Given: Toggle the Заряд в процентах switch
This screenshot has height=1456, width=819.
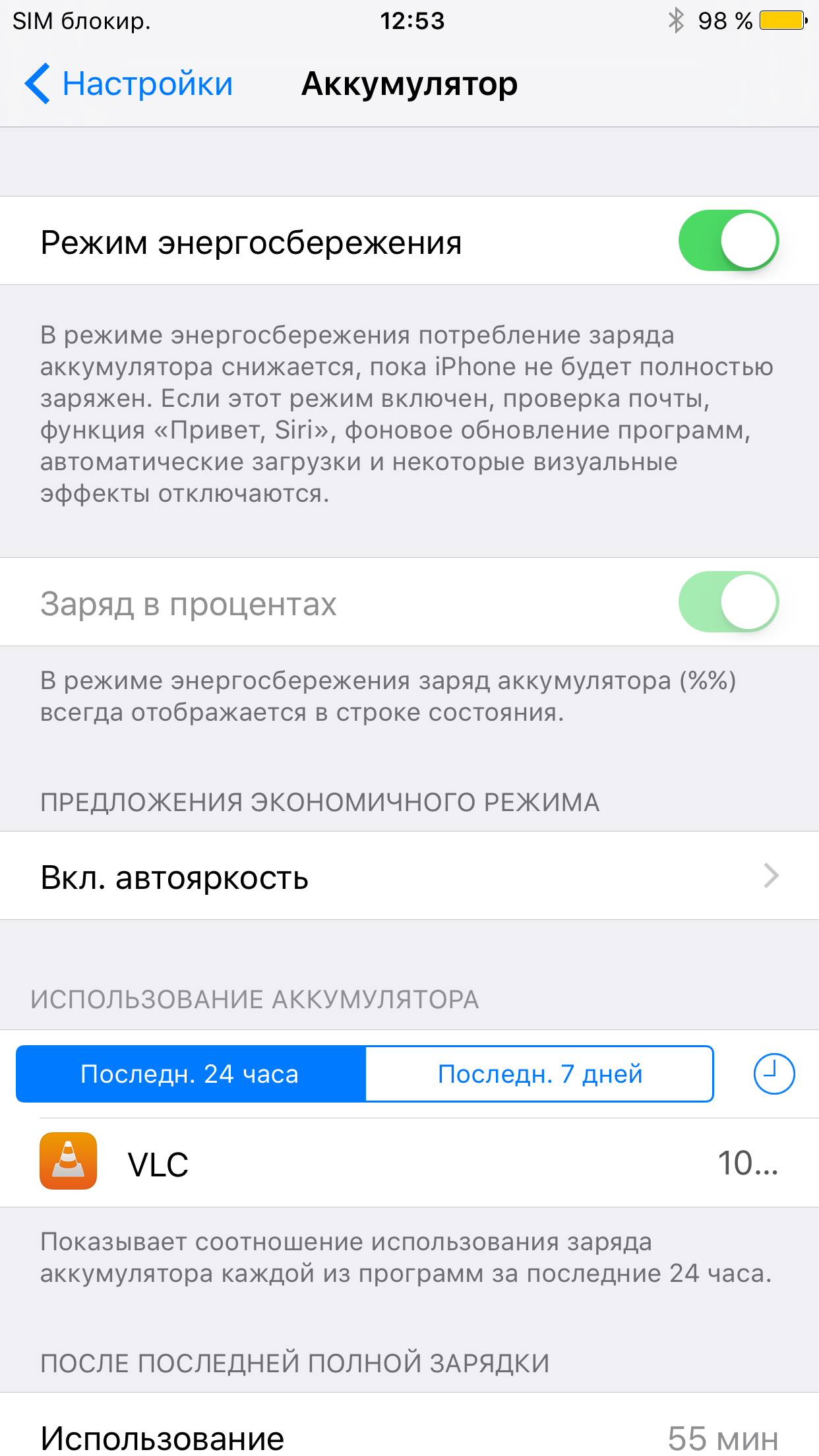Looking at the screenshot, I should pos(729,602).
